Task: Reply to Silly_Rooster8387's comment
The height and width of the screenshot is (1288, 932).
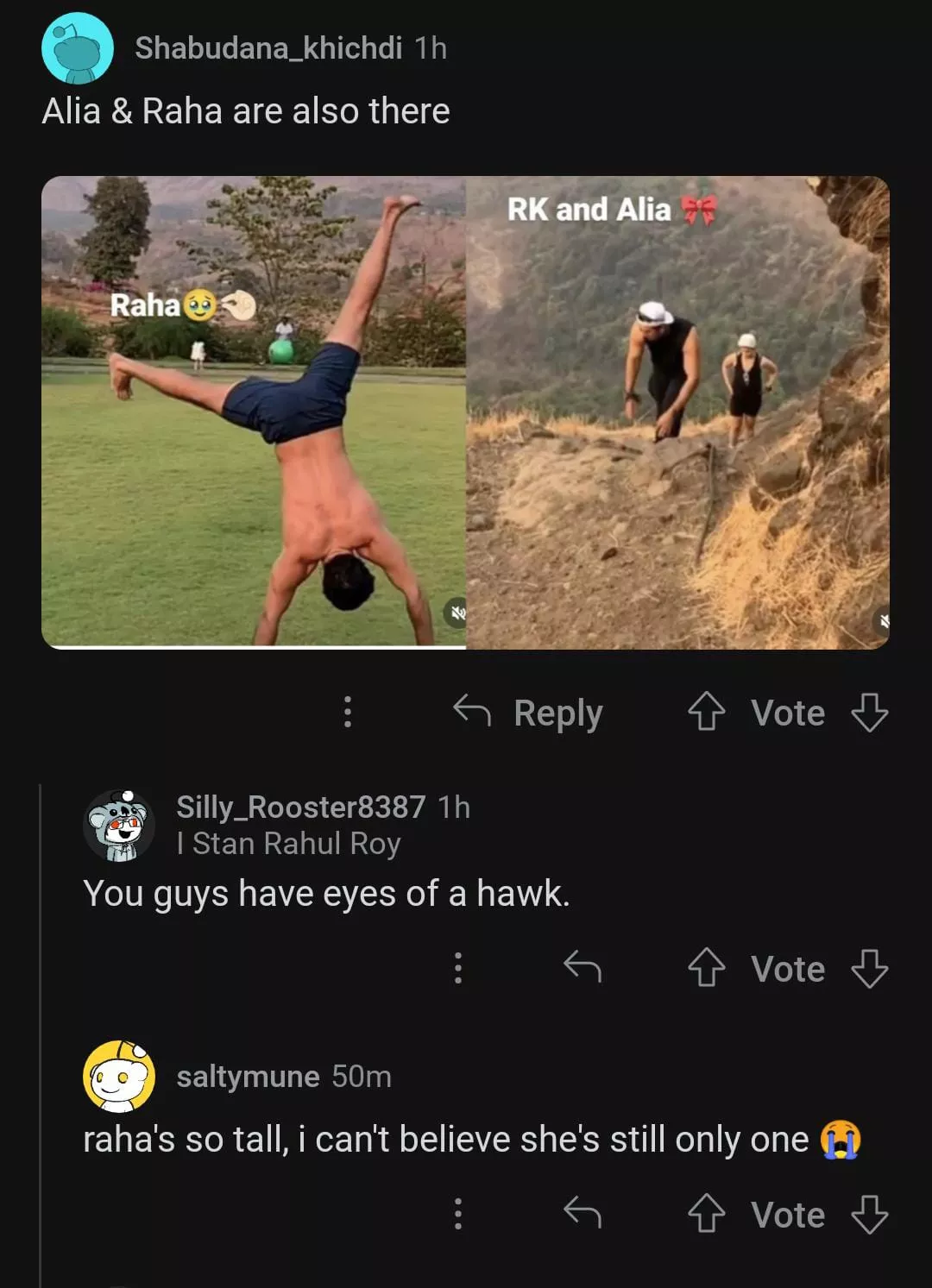Action: coord(582,968)
